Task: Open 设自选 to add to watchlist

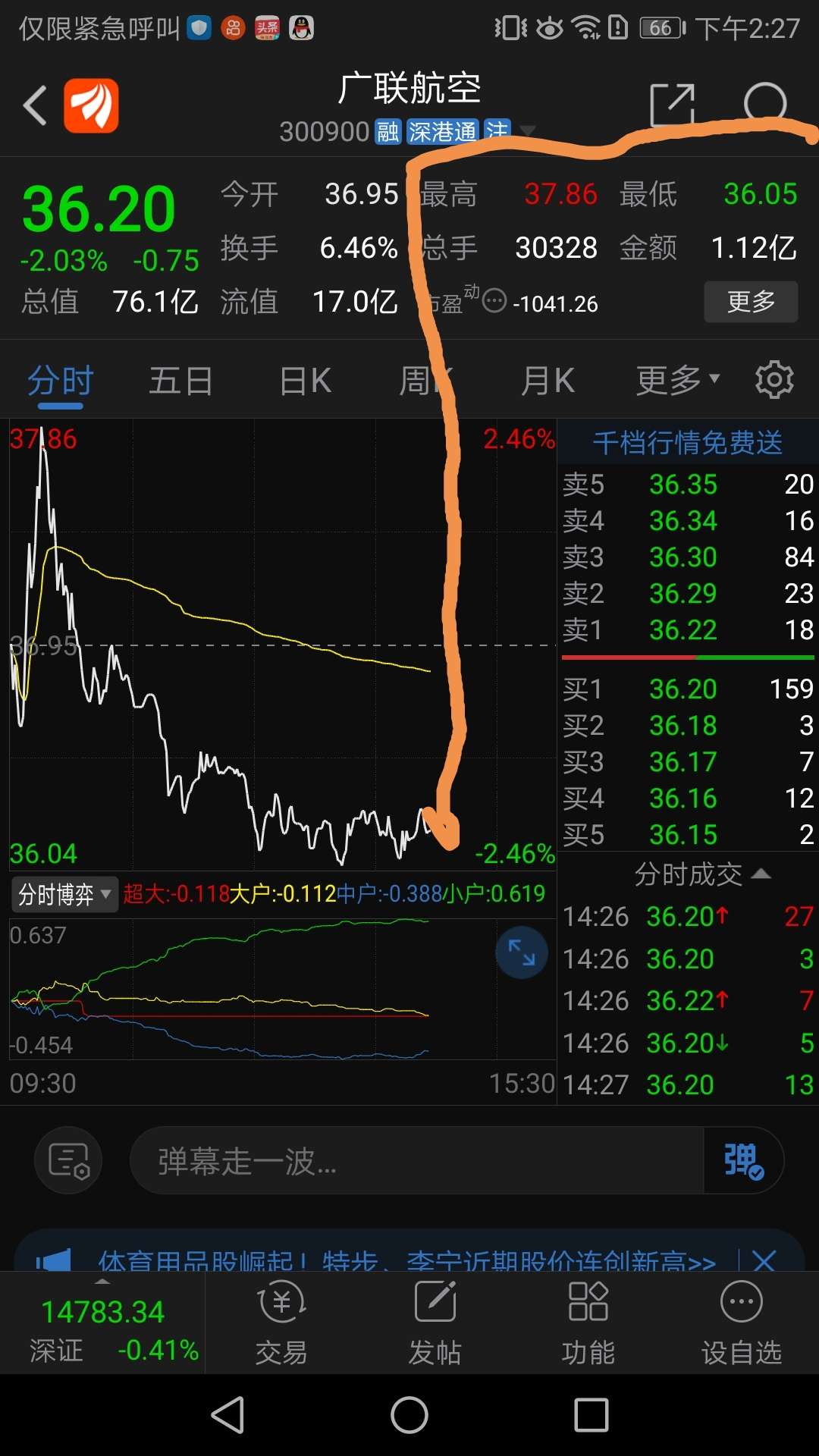Action: point(740,1323)
